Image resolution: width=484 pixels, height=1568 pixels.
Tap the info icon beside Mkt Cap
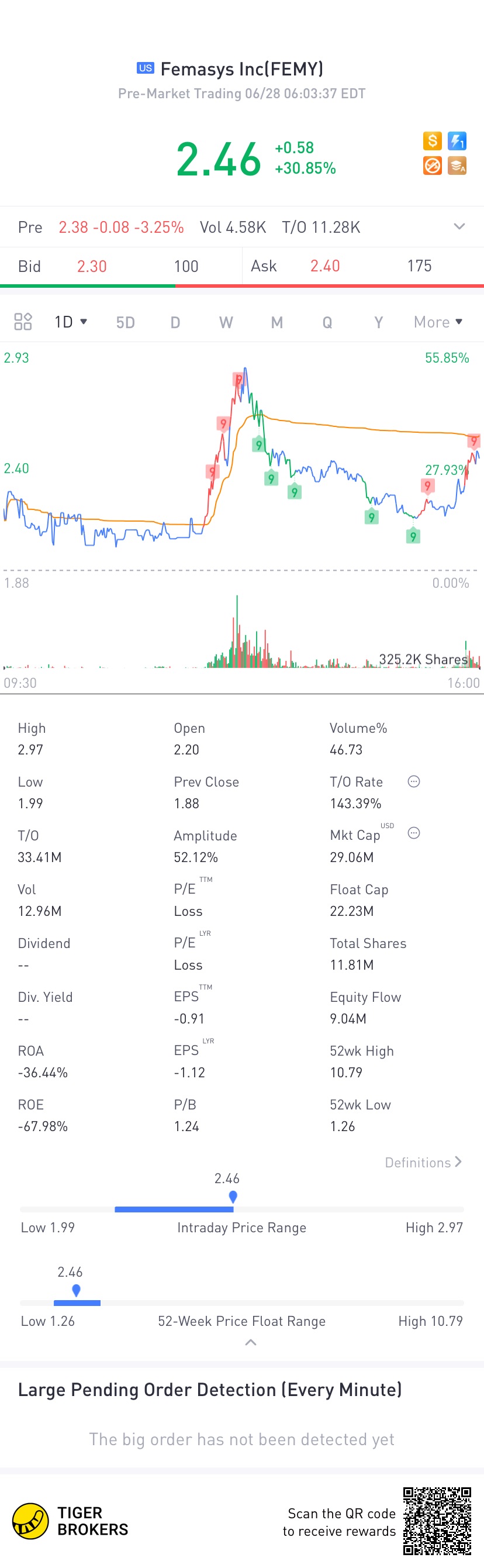tap(413, 833)
